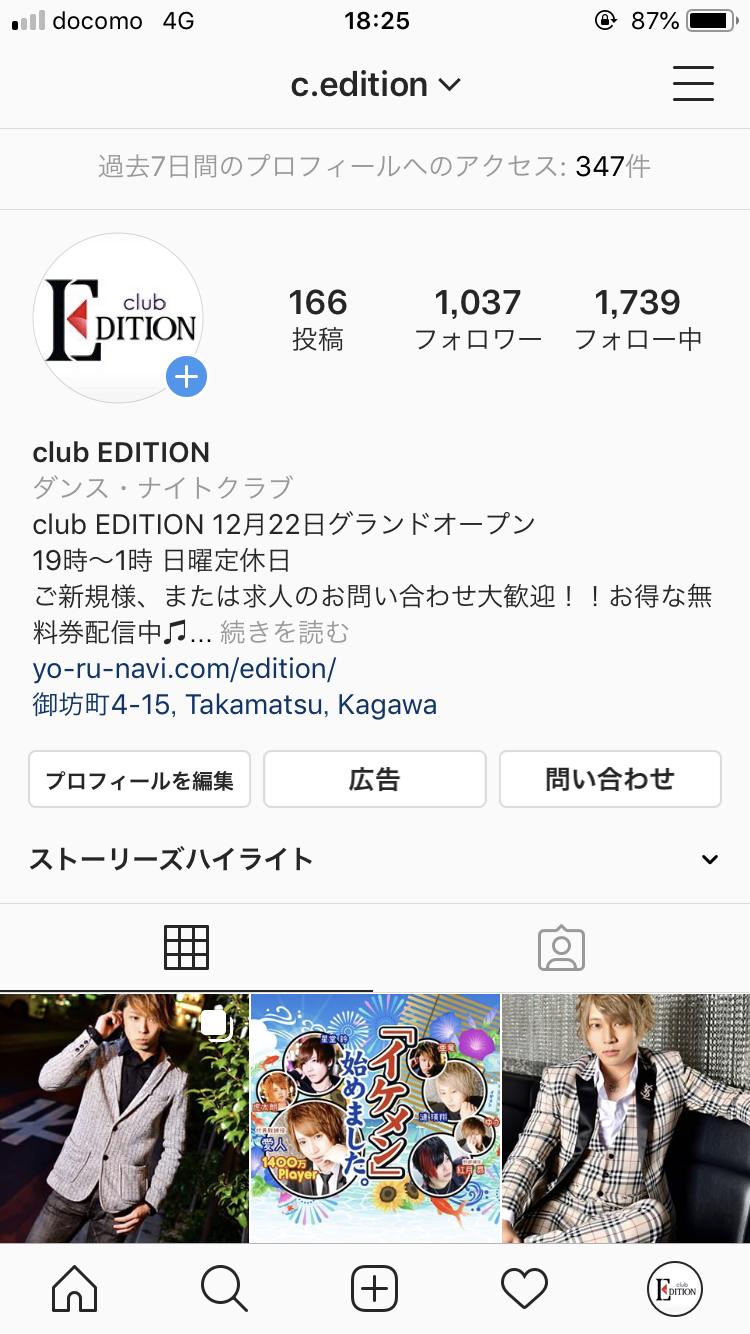
Task: View the 1,037 followers list
Action: tap(478, 318)
